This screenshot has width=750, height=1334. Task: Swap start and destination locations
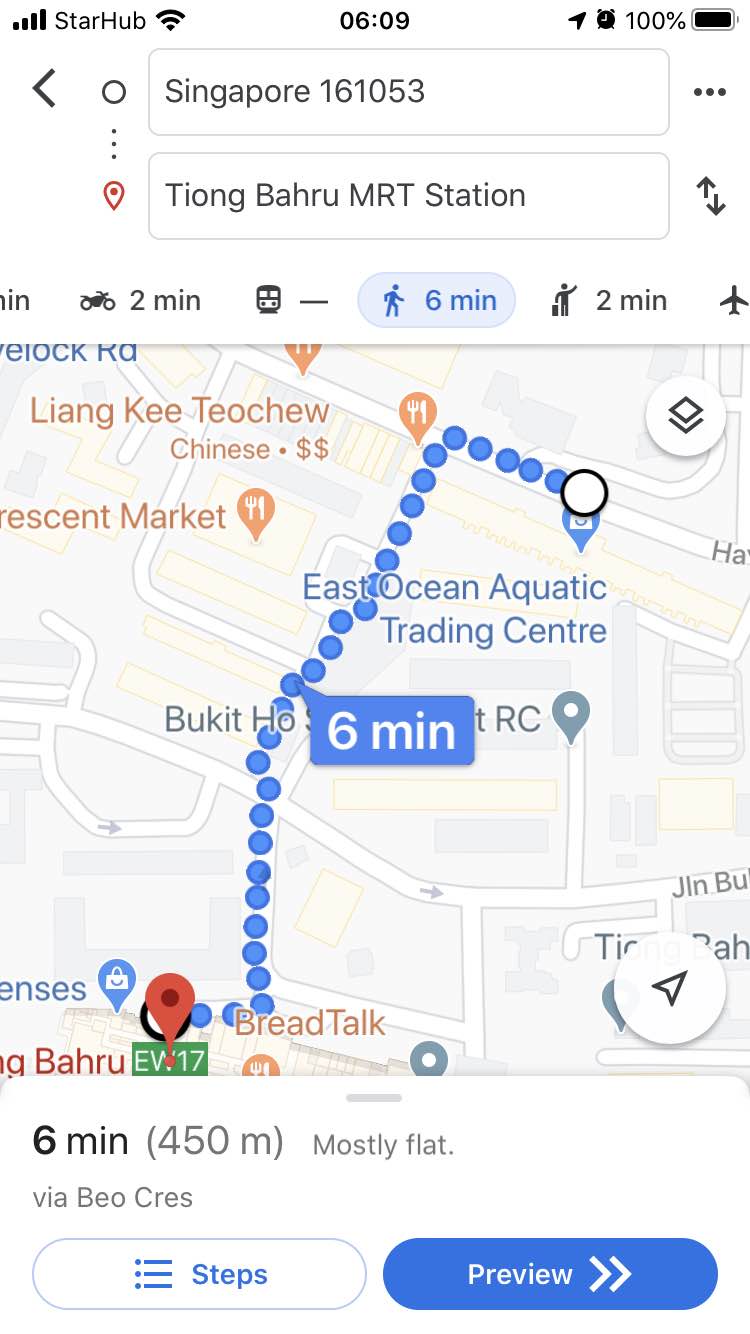710,196
